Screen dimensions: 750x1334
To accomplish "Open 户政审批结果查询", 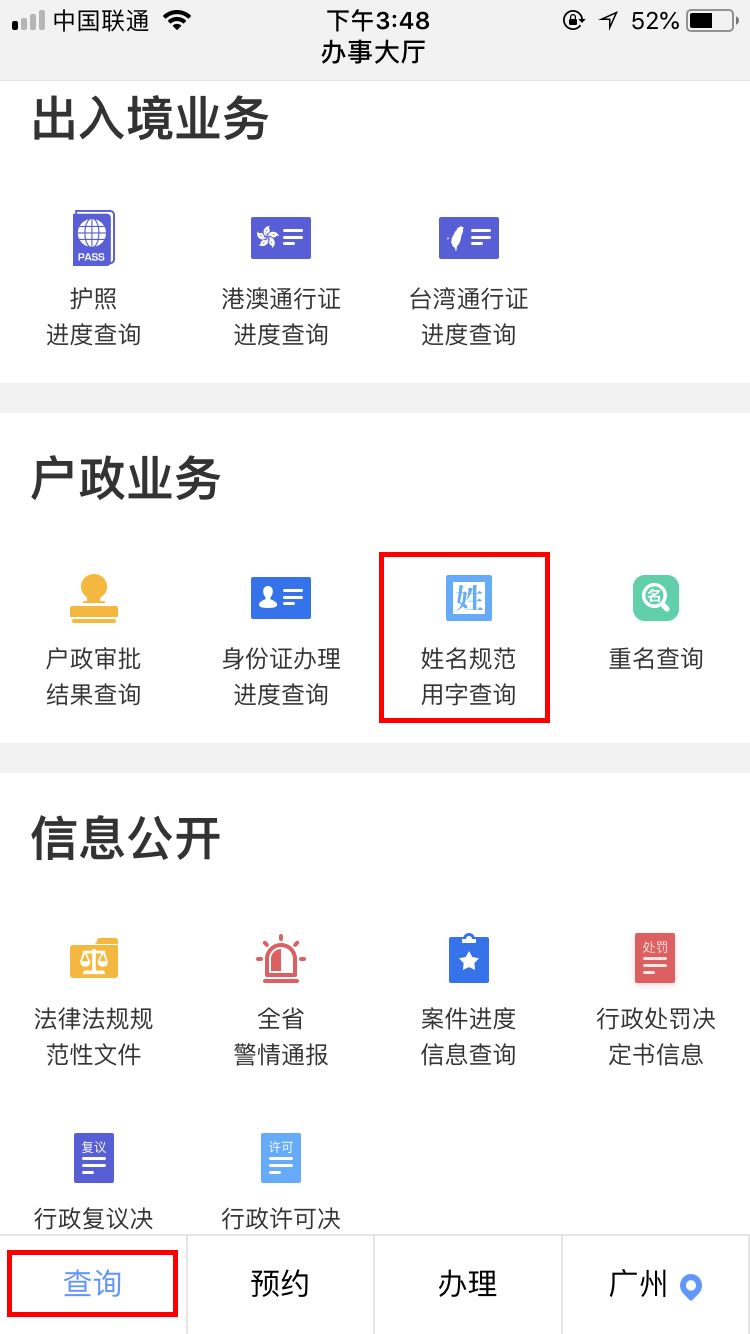I will click(93, 639).
